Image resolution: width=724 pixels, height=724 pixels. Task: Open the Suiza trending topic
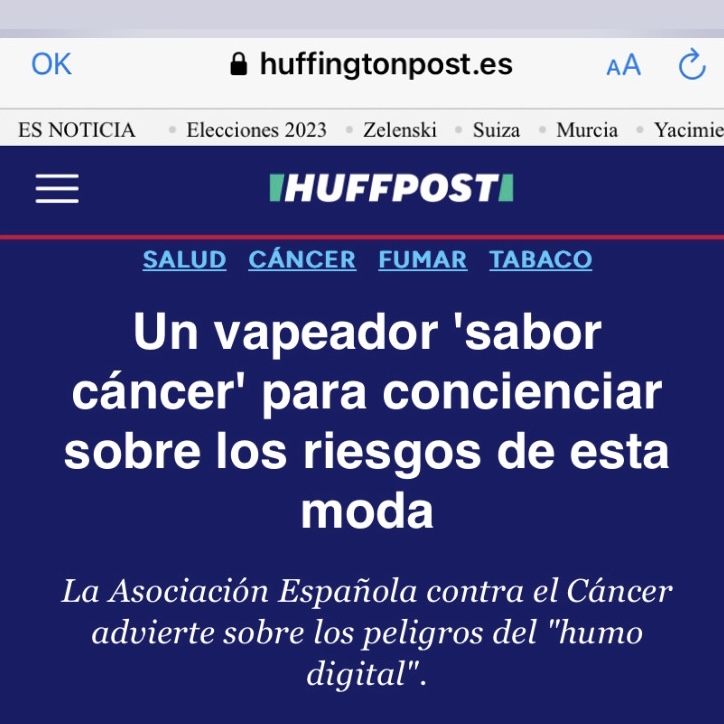click(496, 130)
